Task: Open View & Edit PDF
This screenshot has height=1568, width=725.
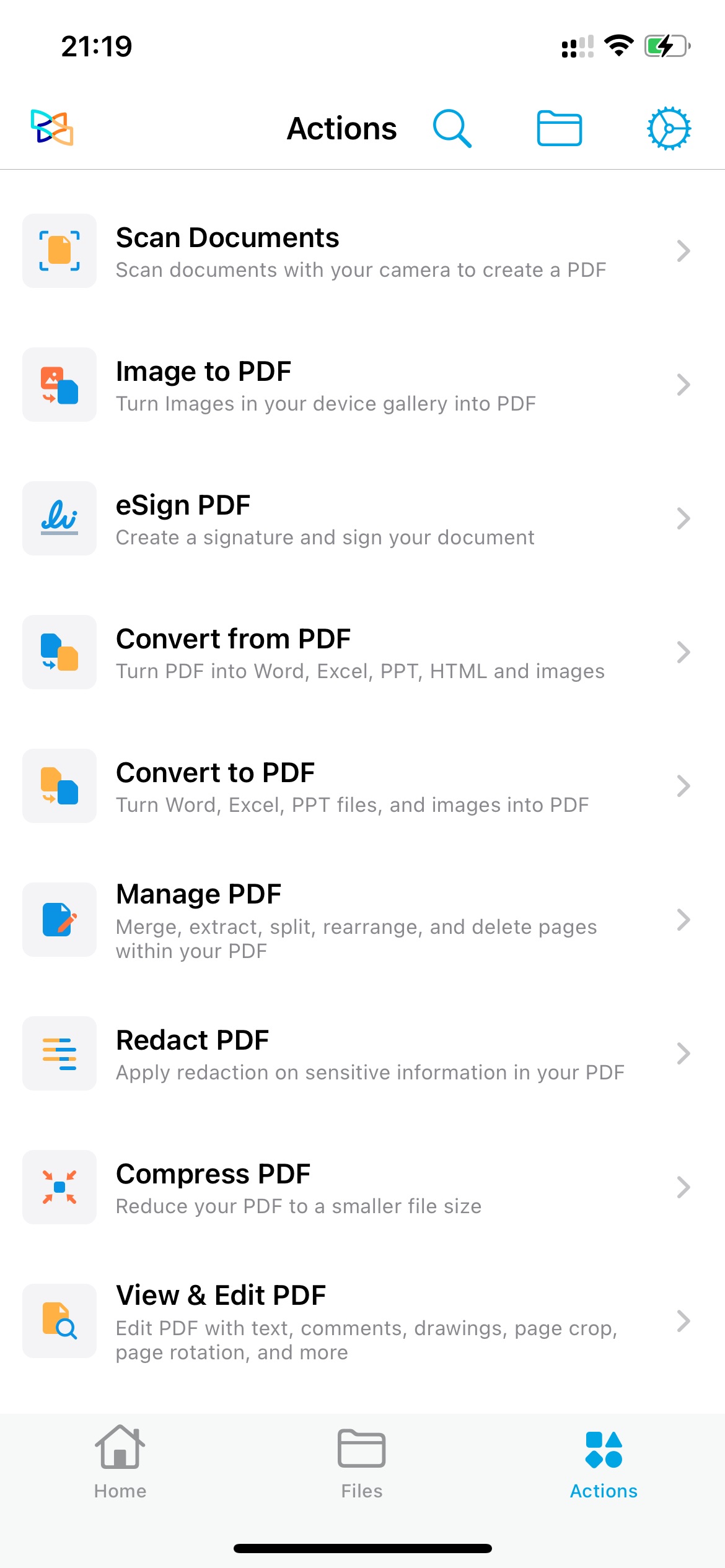Action: 362,1322
